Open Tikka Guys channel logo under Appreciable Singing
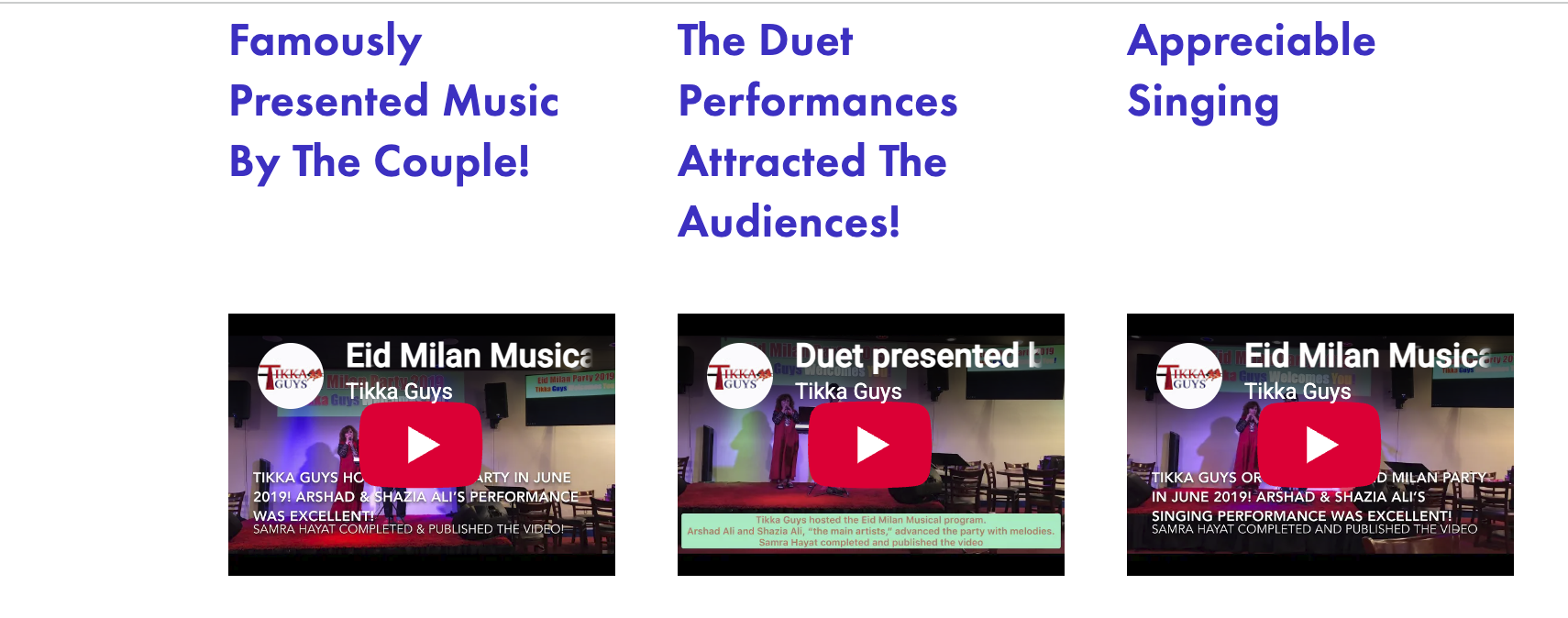Screen dimensions: 1568x618 (1189, 376)
